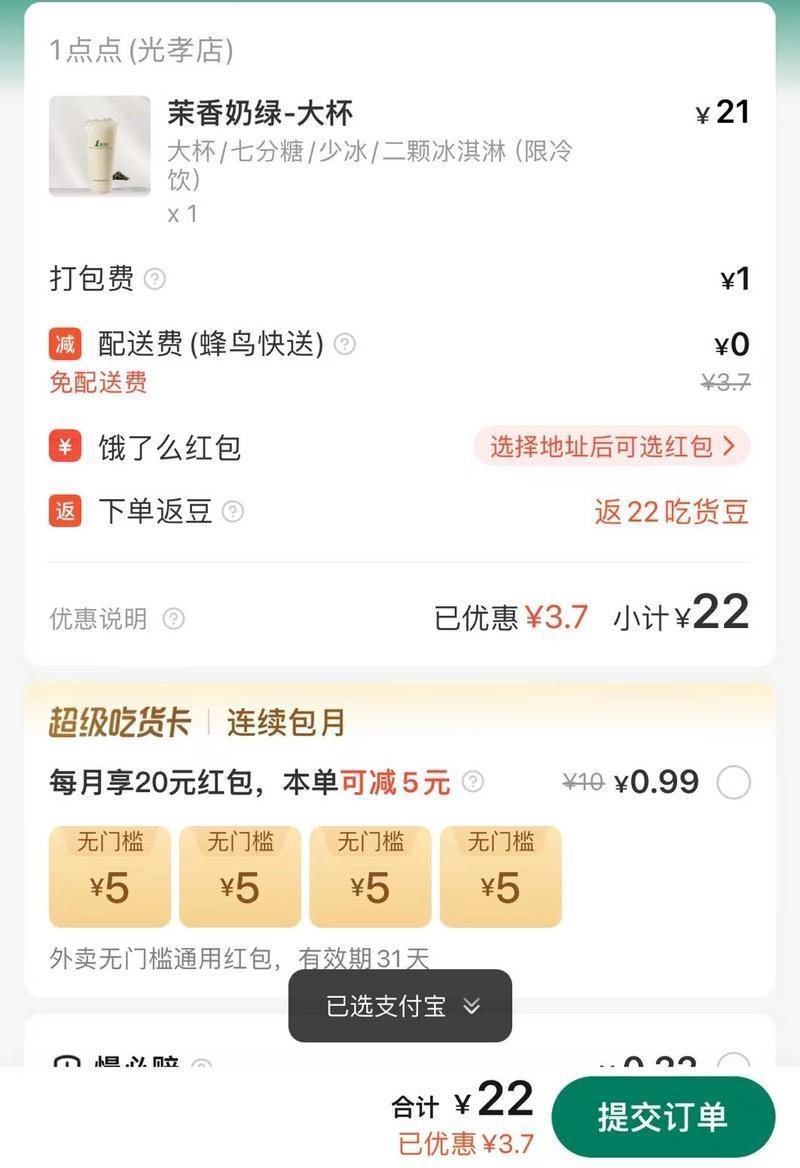Open the 优惠说明 discount explanation
Screen dimensions: 800x1168
pyautogui.click(x=174, y=619)
